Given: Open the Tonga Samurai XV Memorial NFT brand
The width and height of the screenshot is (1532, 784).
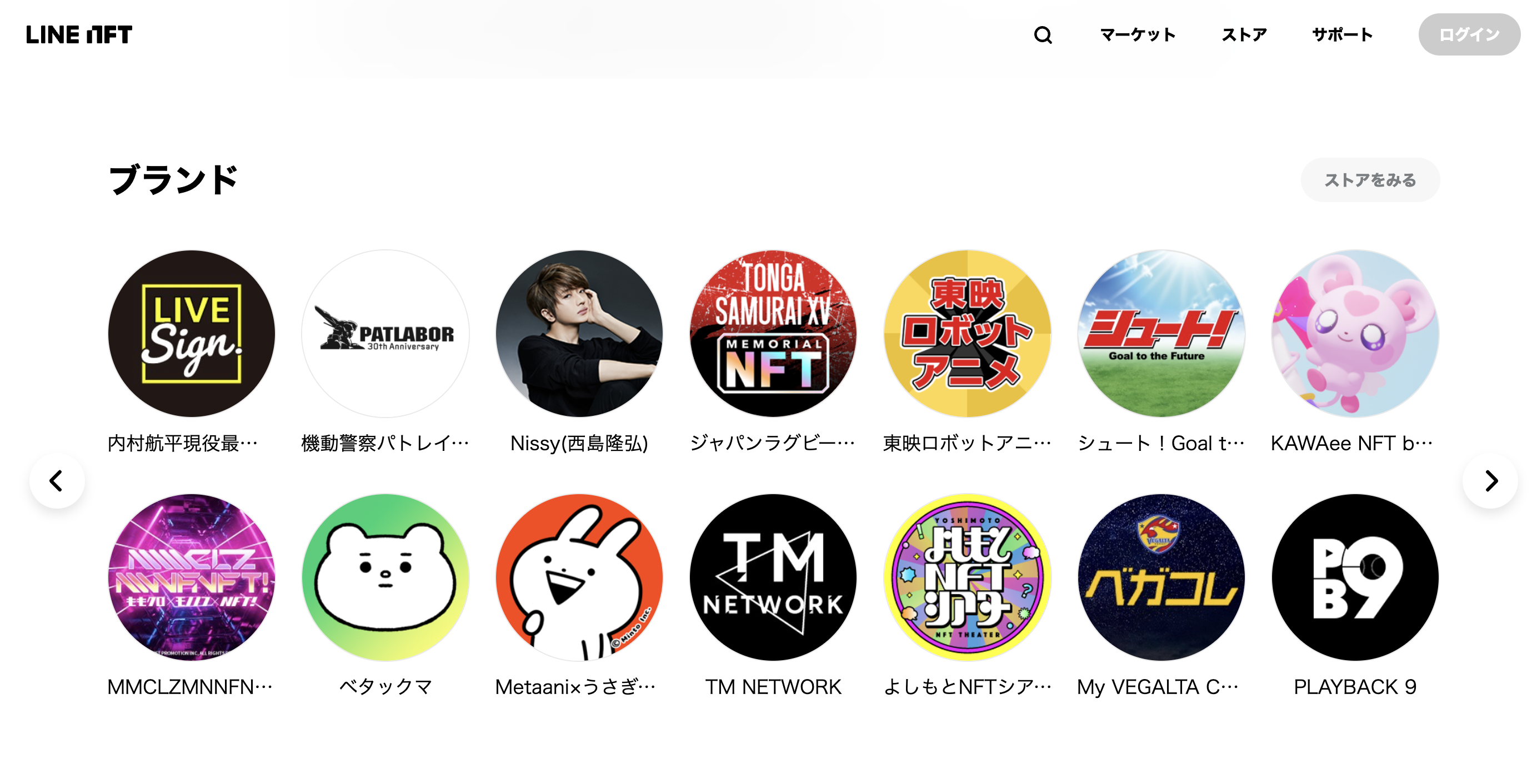Looking at the screenshot, I should point(773,334).
